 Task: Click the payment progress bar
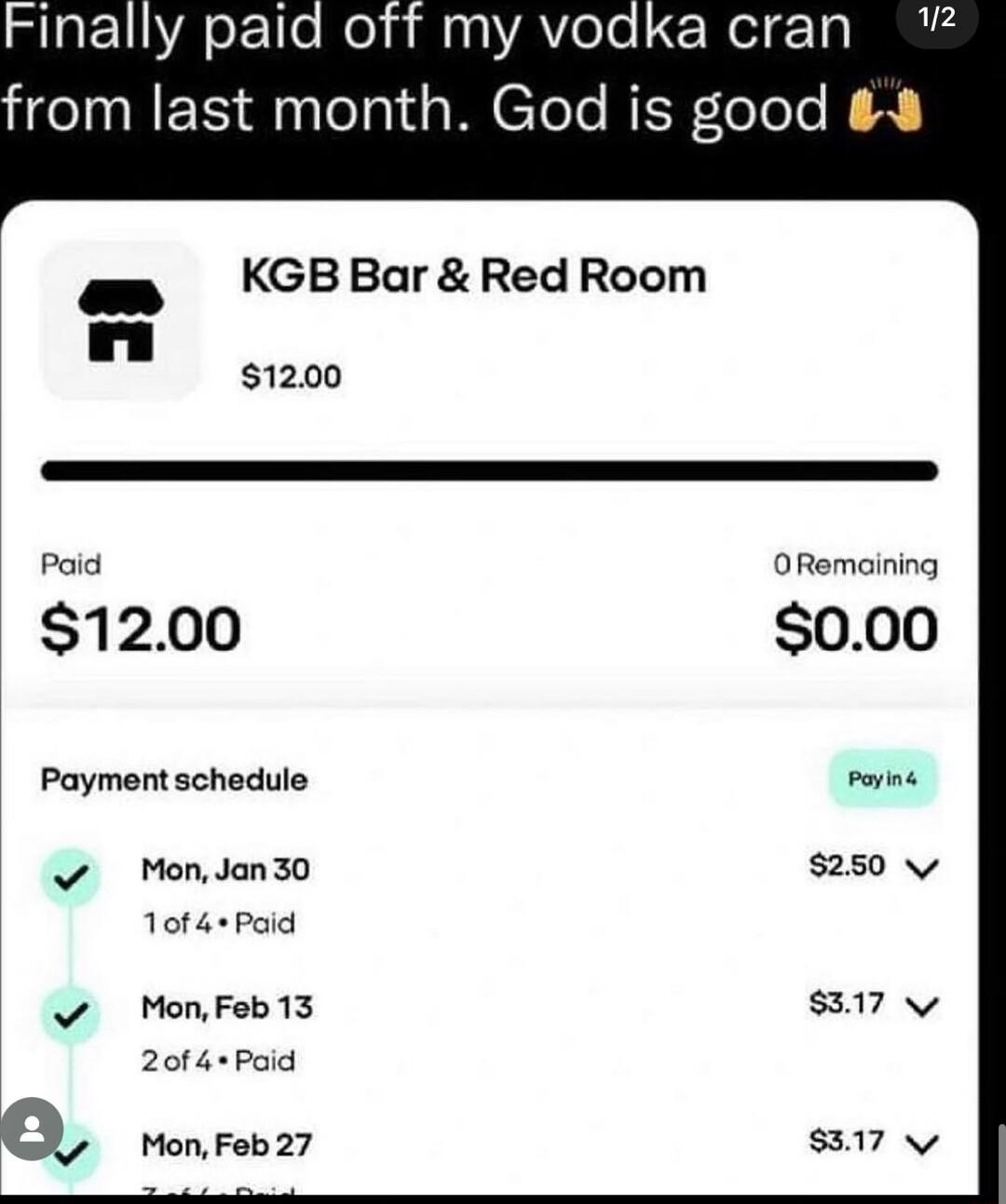pos(489,470)
